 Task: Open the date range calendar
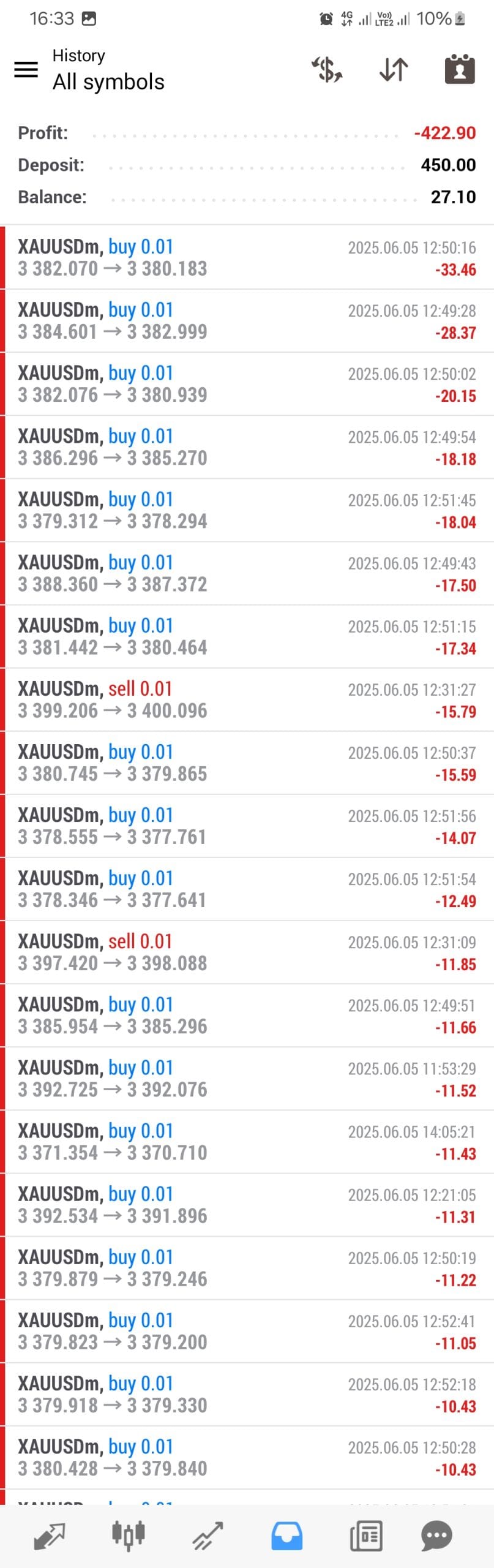click(x=460, y=69)
